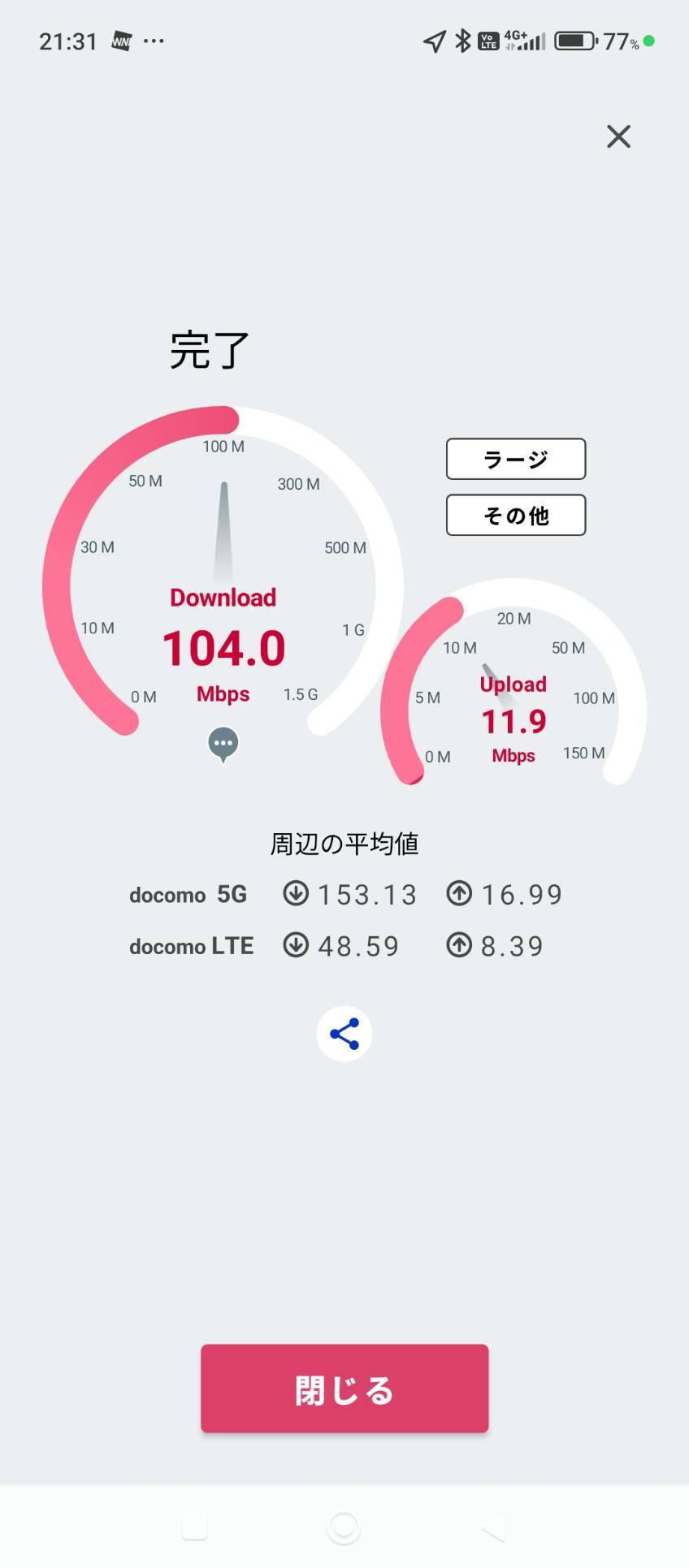This screenshot has width=689, height=1568.
Task: Go back using the system back button
Action: (493, 1527)
